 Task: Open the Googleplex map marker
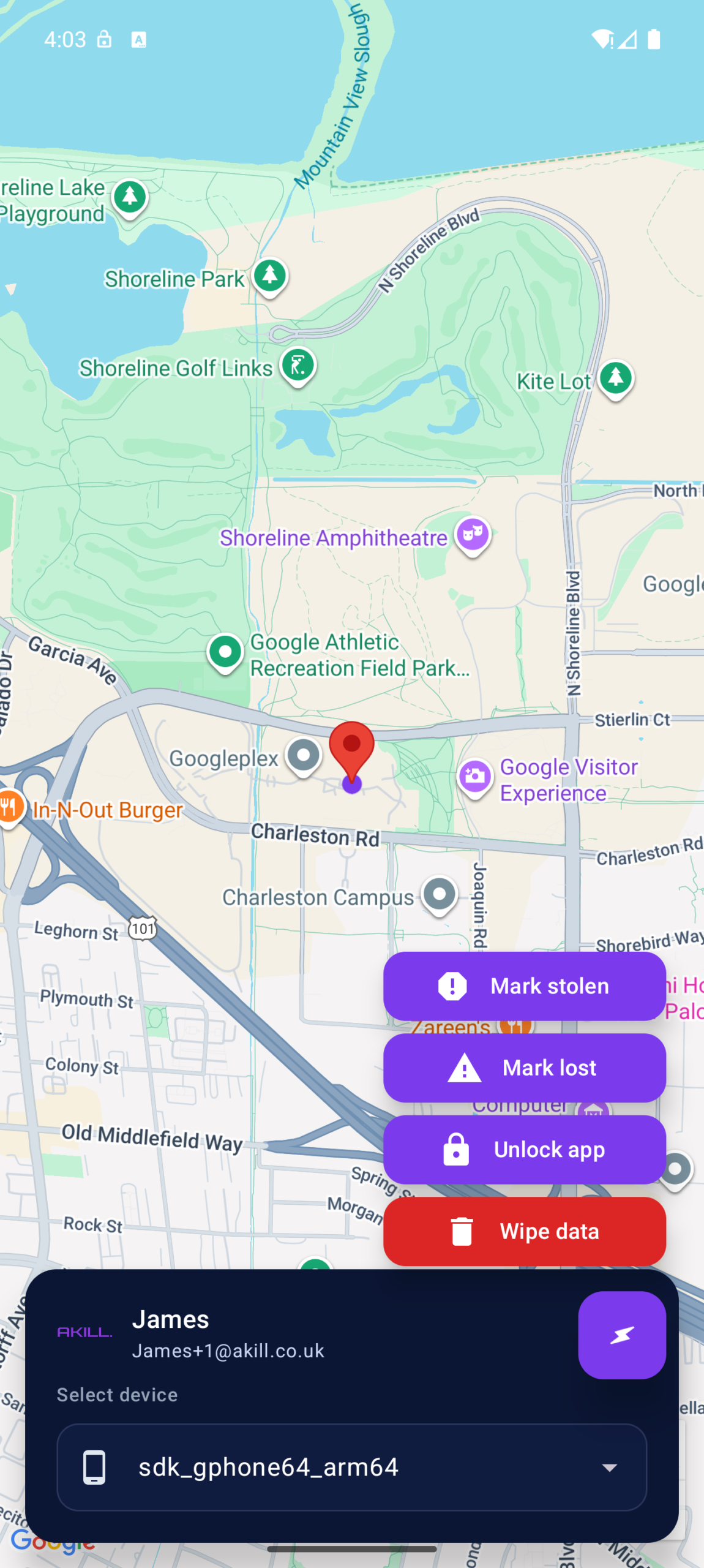coord(304,756)
